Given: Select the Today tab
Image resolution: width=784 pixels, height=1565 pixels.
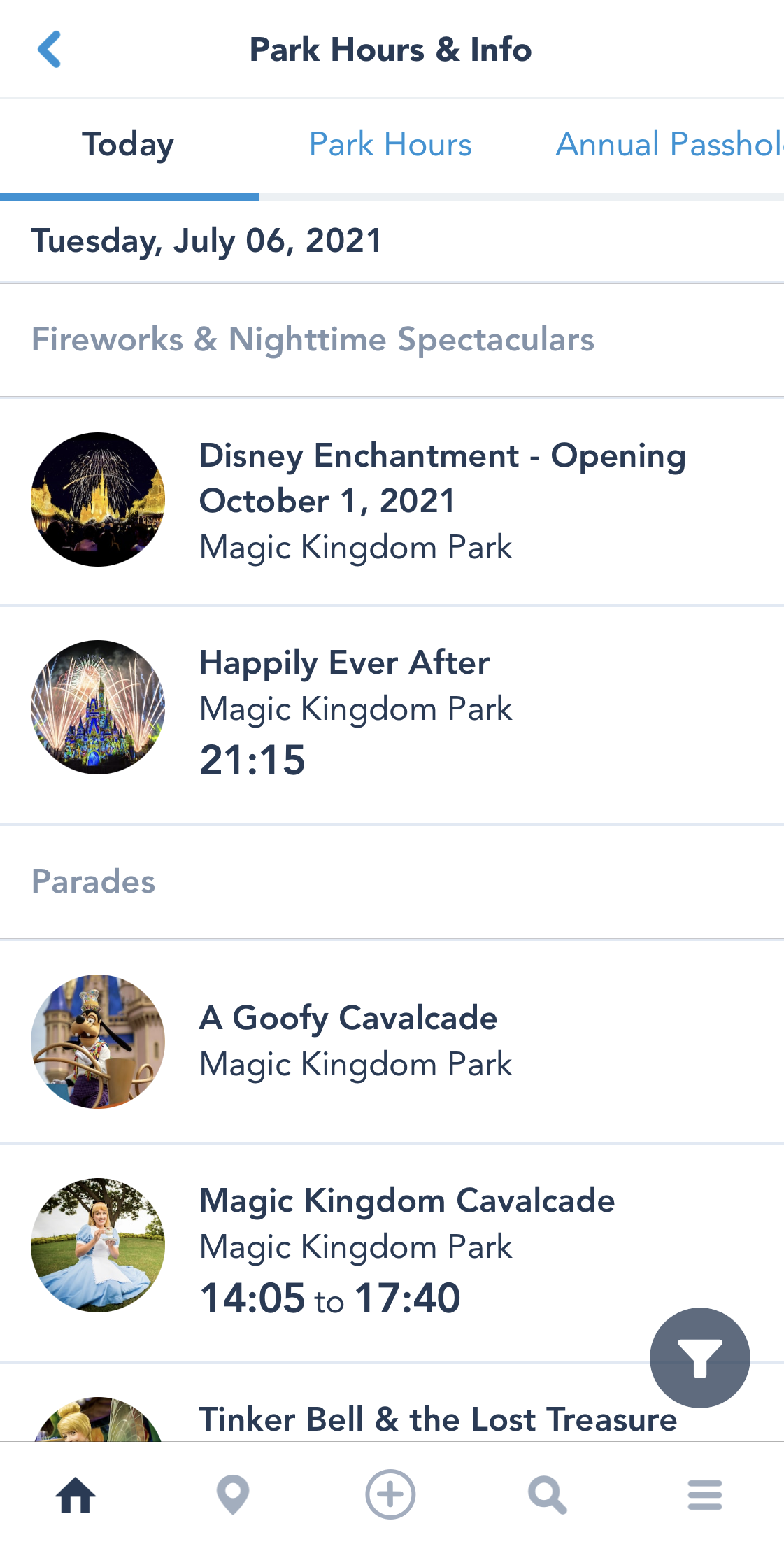Looking at the screenshot, I should (129, 145).
